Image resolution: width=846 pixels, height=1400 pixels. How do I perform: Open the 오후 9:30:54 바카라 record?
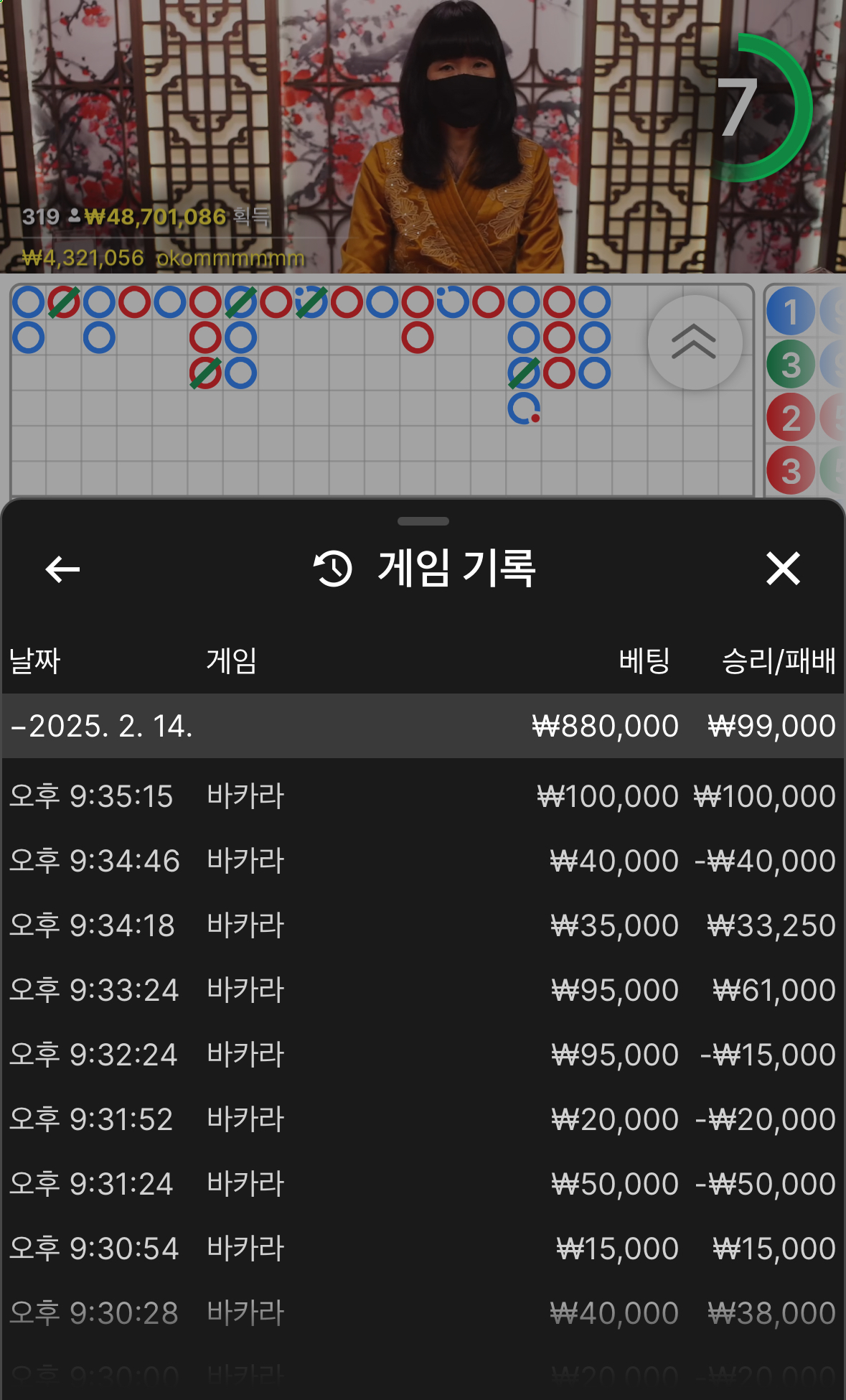pyautogui.click(x=423, y=1249)
